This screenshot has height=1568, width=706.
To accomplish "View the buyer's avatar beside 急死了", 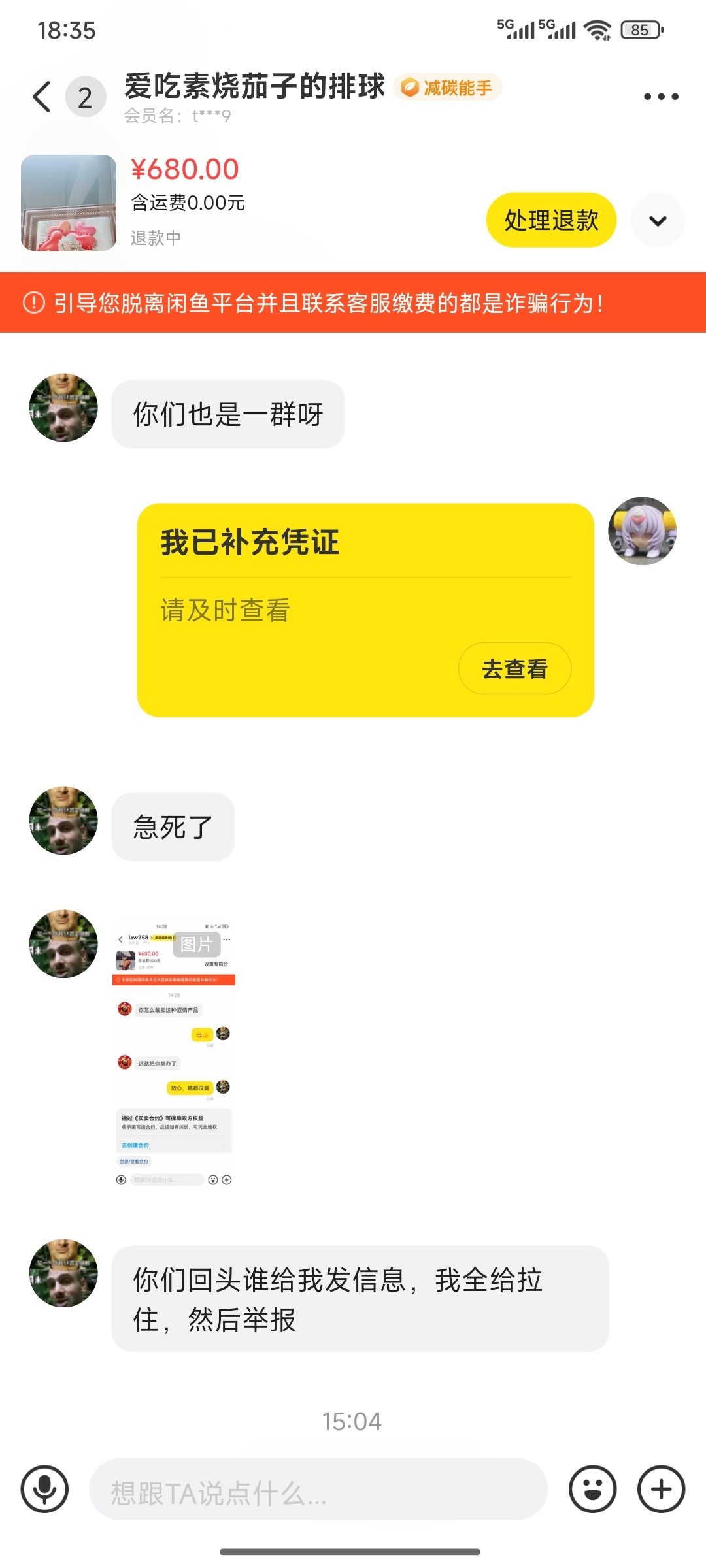I will pos(63,821).
